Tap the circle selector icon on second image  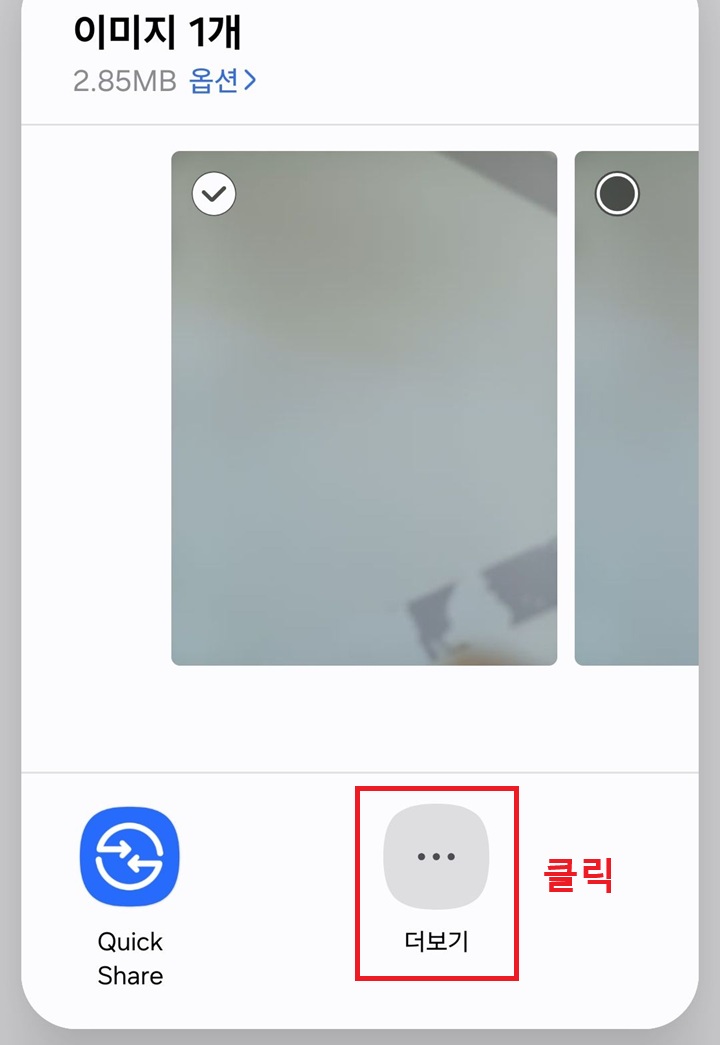617,193
